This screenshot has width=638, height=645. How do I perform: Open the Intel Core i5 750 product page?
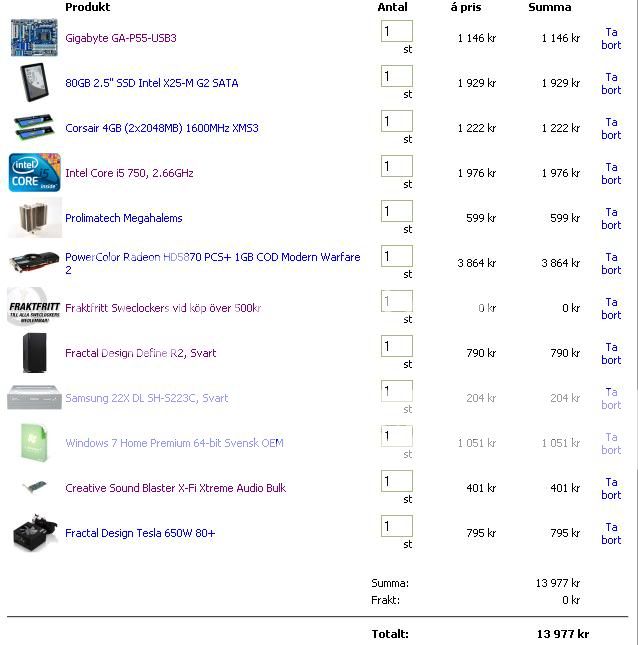pyautogui.click(x=129, y=173)
